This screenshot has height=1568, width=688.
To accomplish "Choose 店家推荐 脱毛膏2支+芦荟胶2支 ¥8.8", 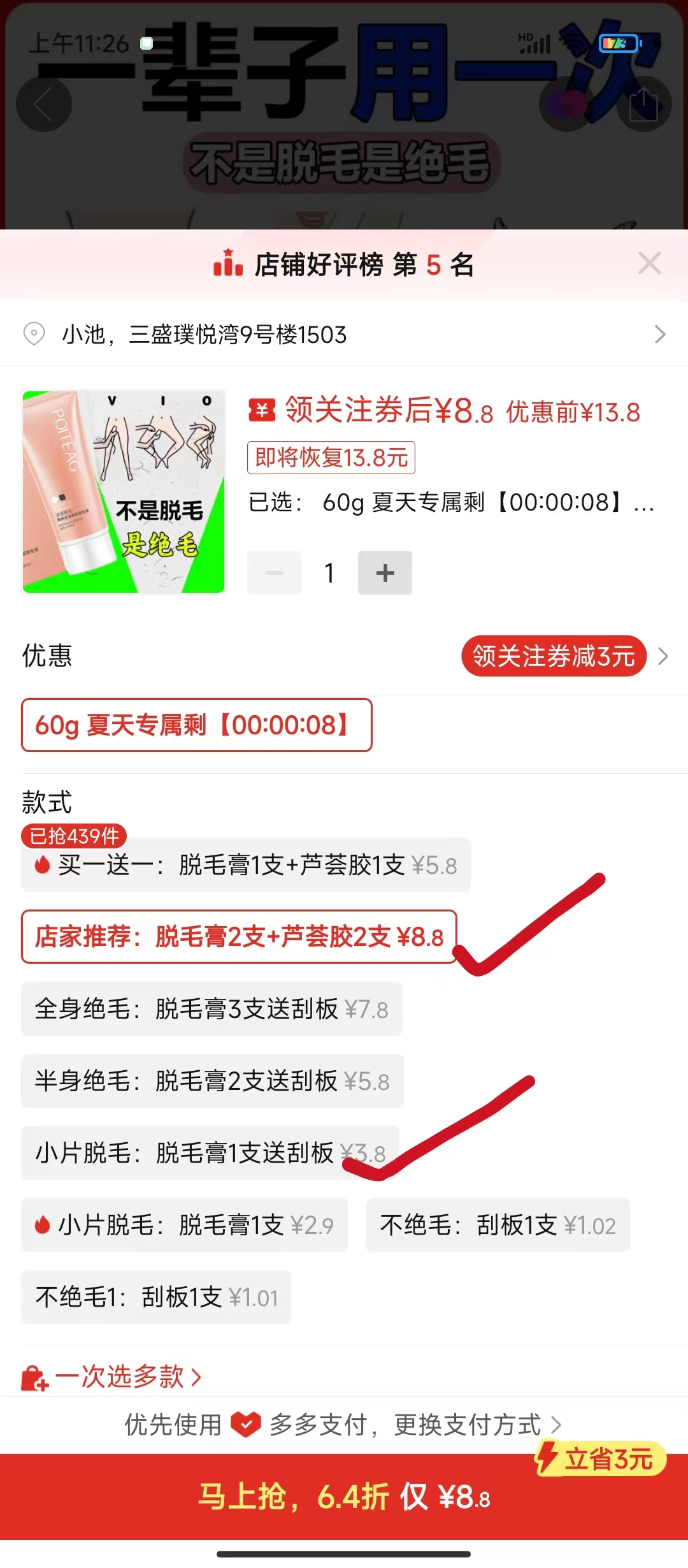I will point(239,937).
